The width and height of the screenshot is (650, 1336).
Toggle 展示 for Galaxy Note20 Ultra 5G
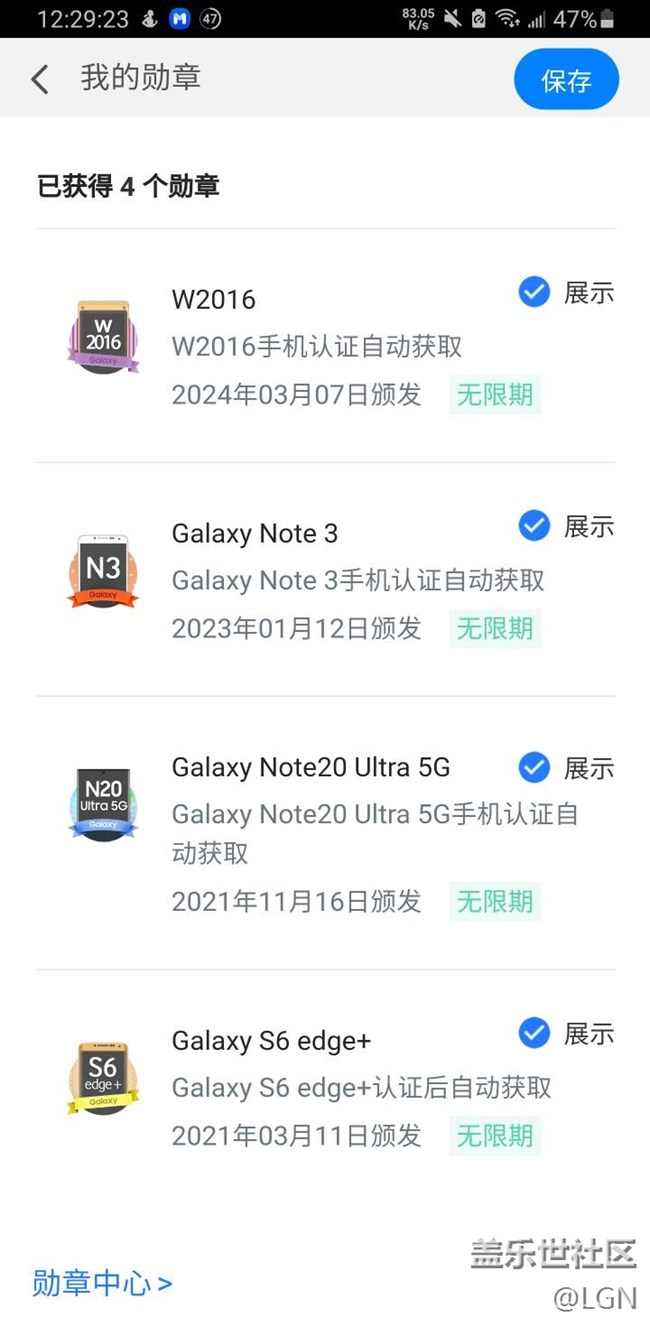(534, 768)
